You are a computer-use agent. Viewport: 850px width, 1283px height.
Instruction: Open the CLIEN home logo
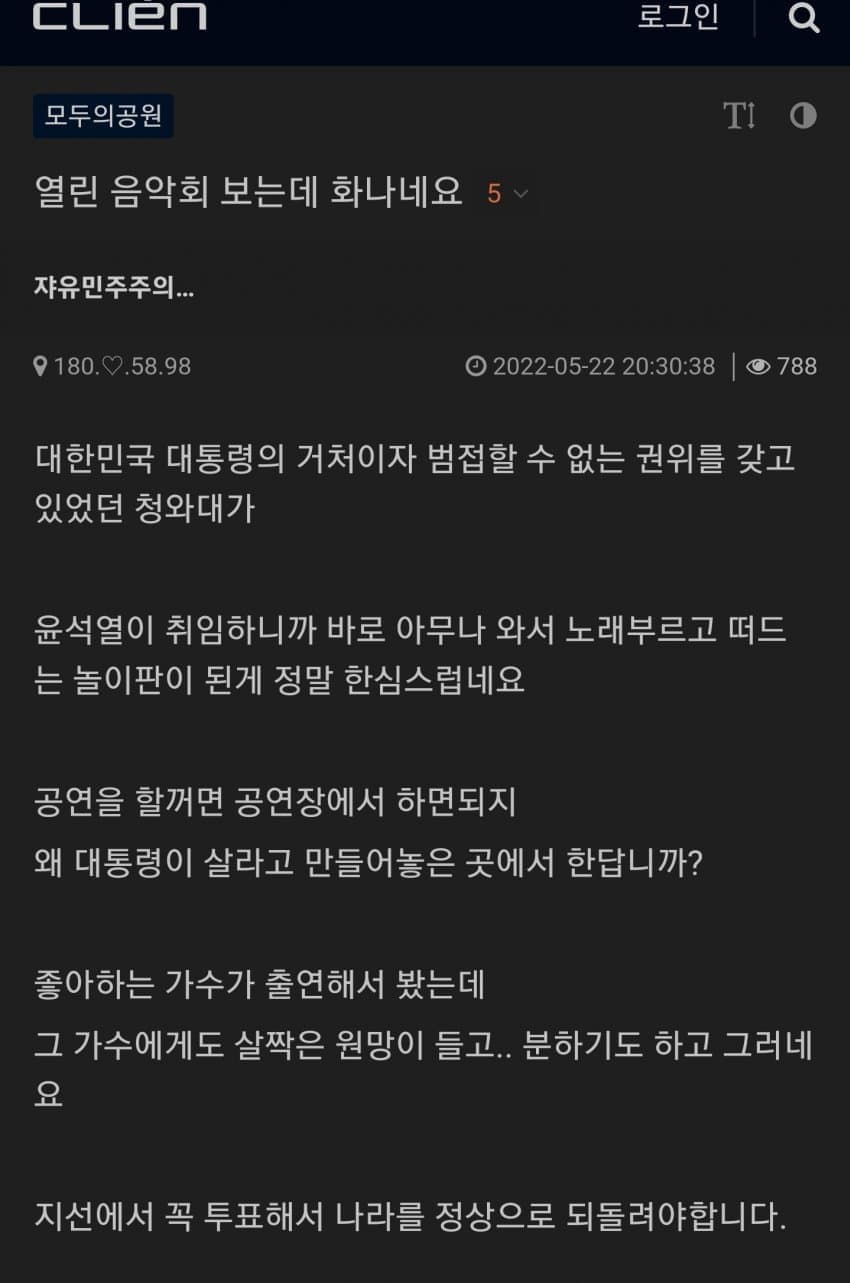point(120,17)
